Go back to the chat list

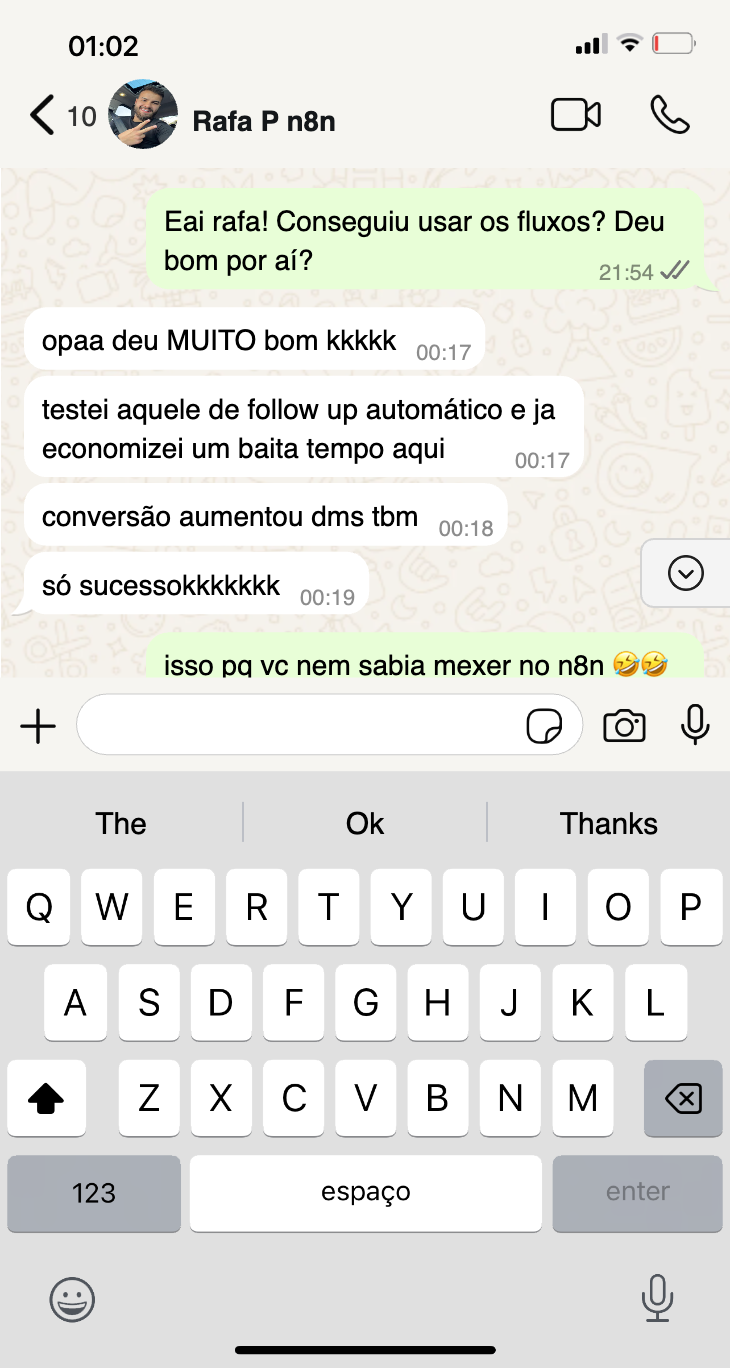click(42, 116)
